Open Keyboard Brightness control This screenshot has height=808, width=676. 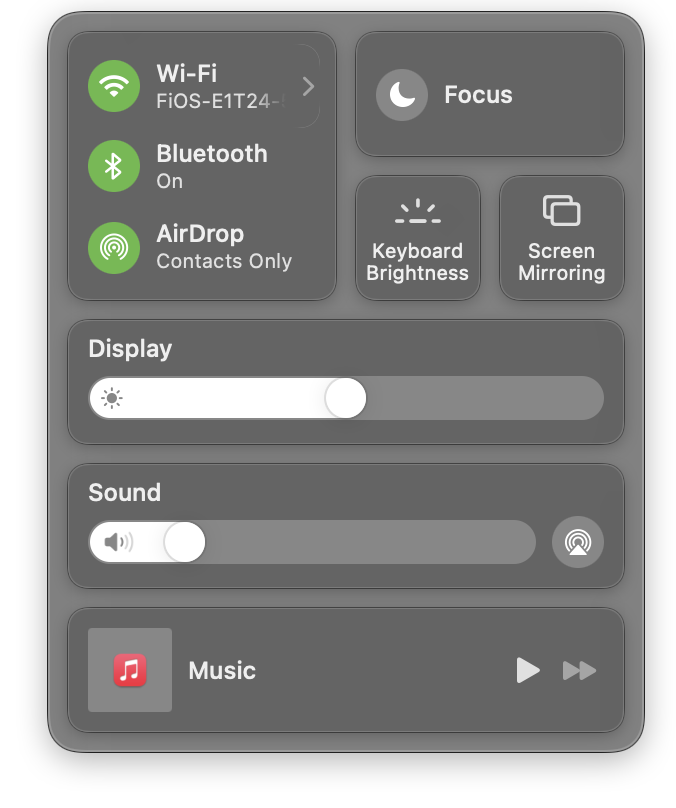(x=418, y=238)
